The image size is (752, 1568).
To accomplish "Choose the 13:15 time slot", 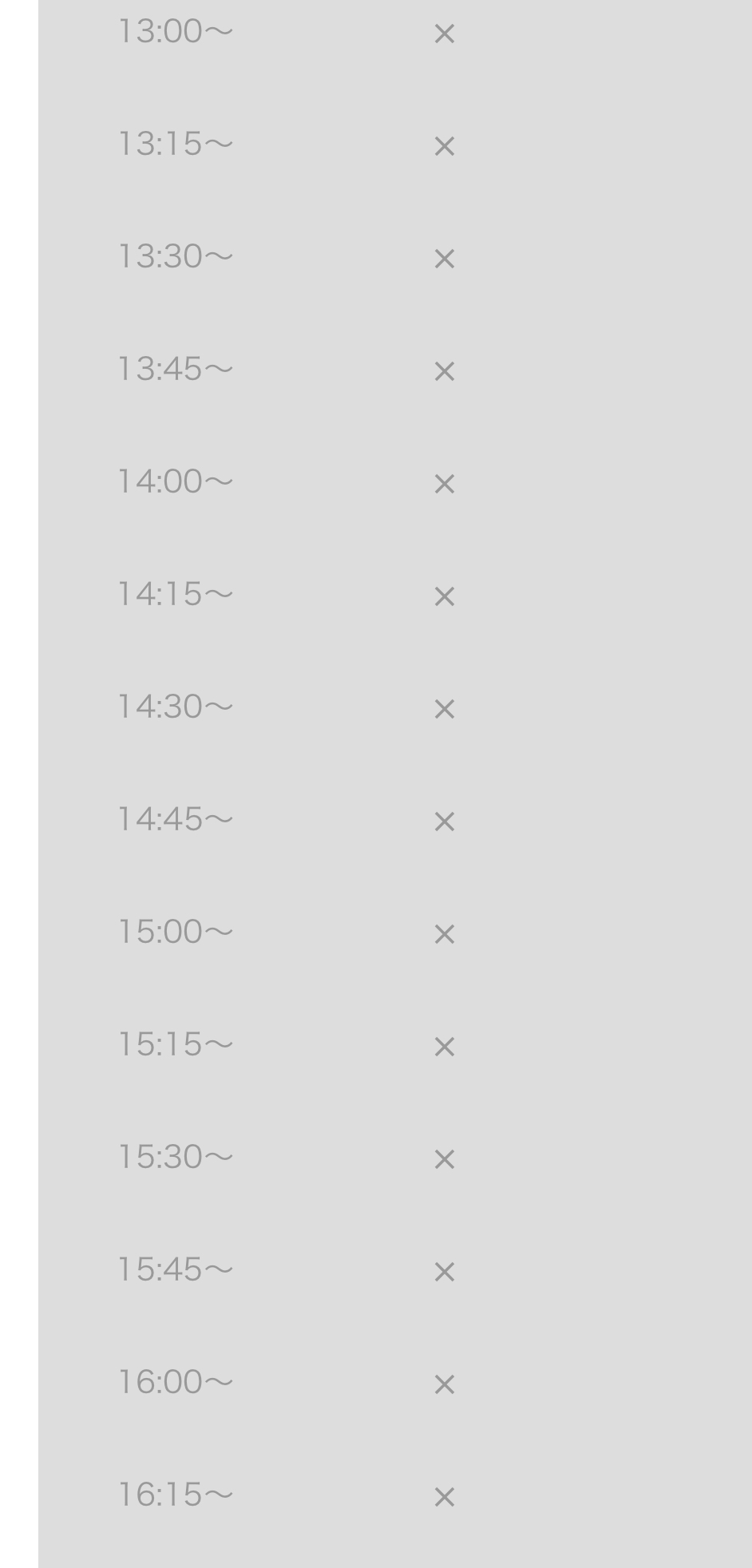I will 395,145.
